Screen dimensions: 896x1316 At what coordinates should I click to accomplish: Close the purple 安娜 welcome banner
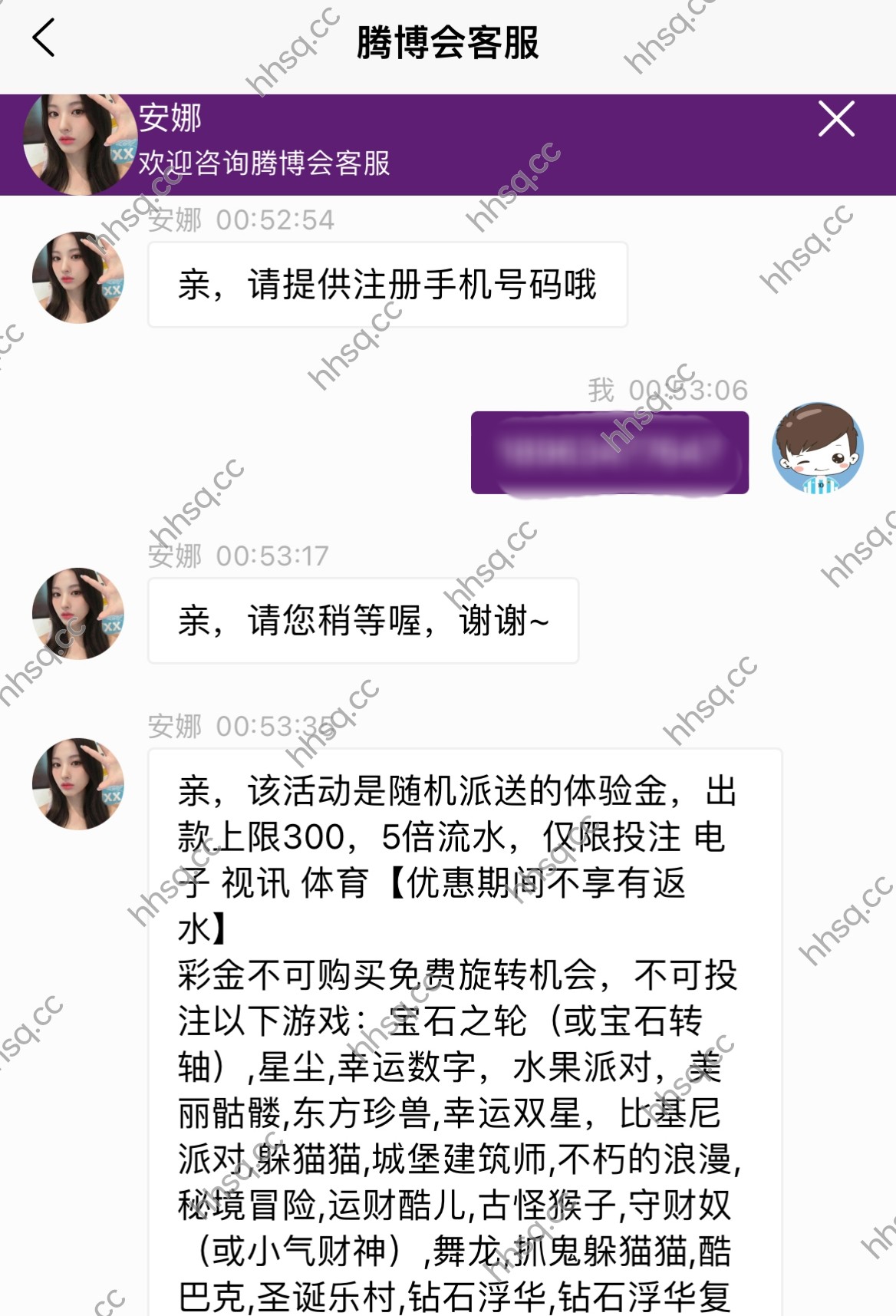pos(835,119)
